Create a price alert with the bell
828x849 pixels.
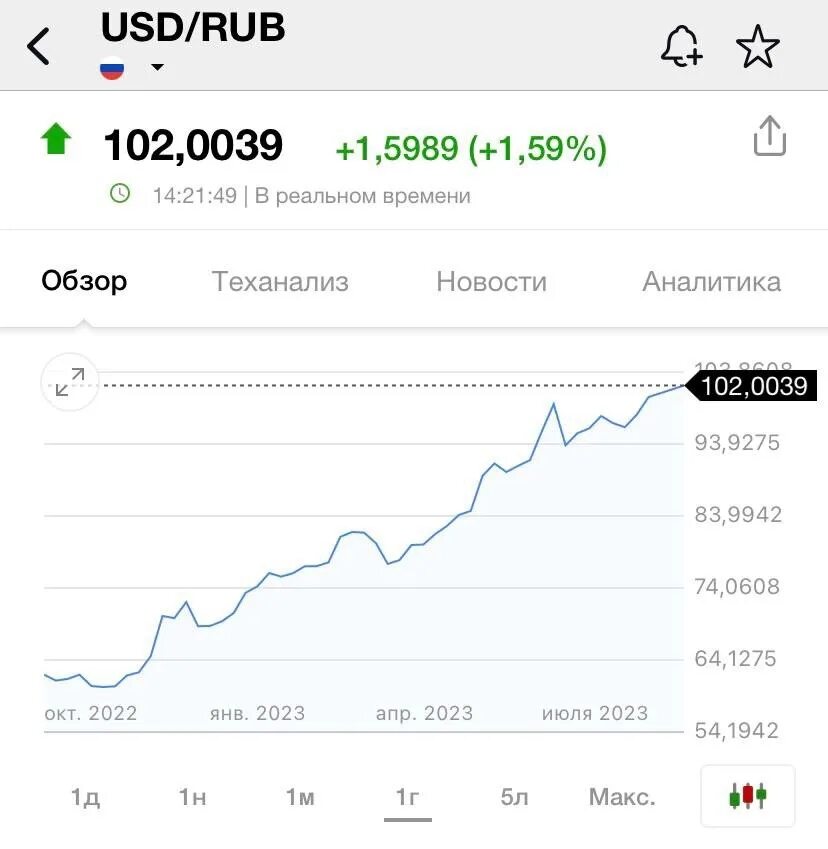point(681,46)
